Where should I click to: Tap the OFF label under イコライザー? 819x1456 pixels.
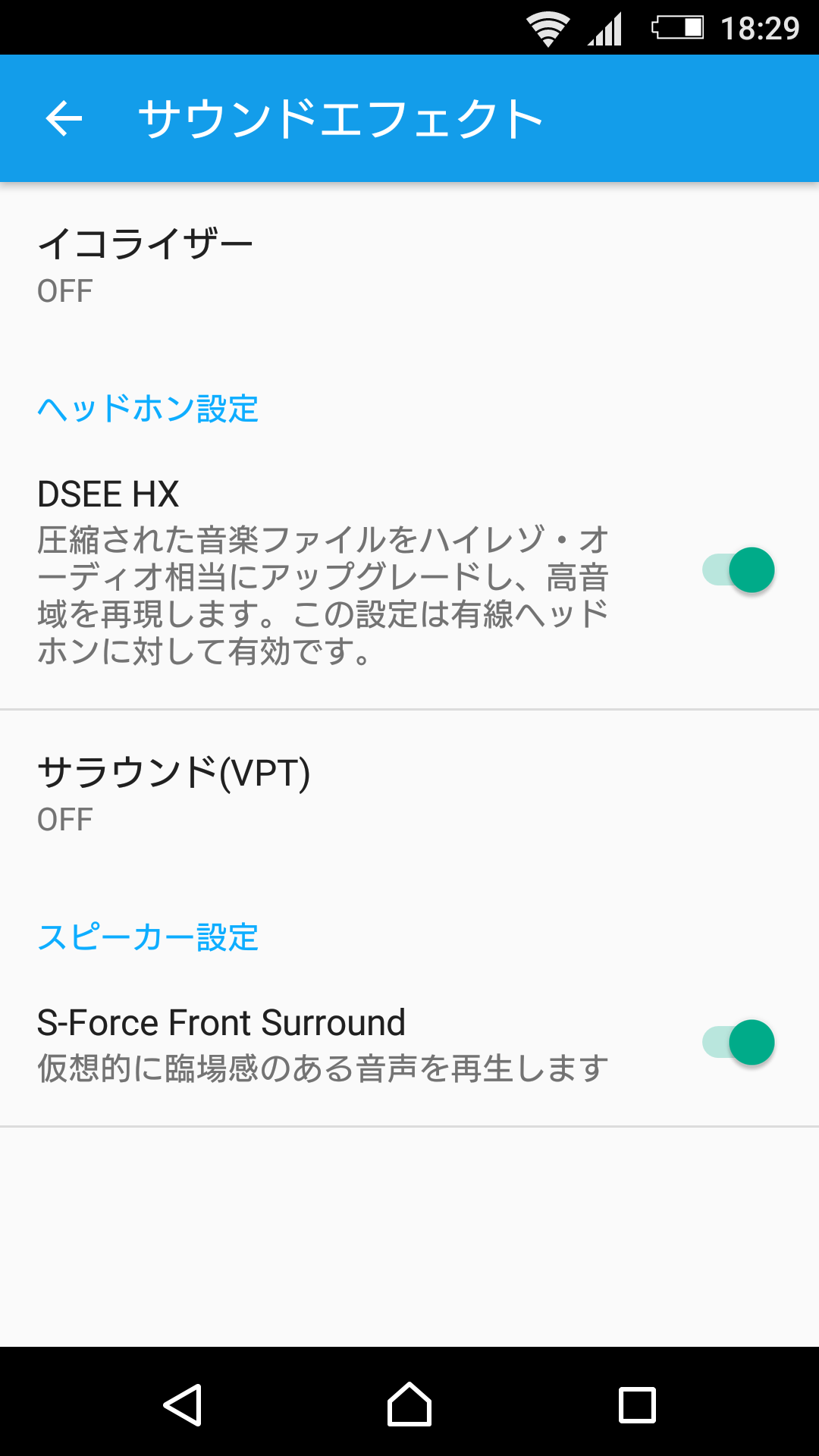pos(64,290)
